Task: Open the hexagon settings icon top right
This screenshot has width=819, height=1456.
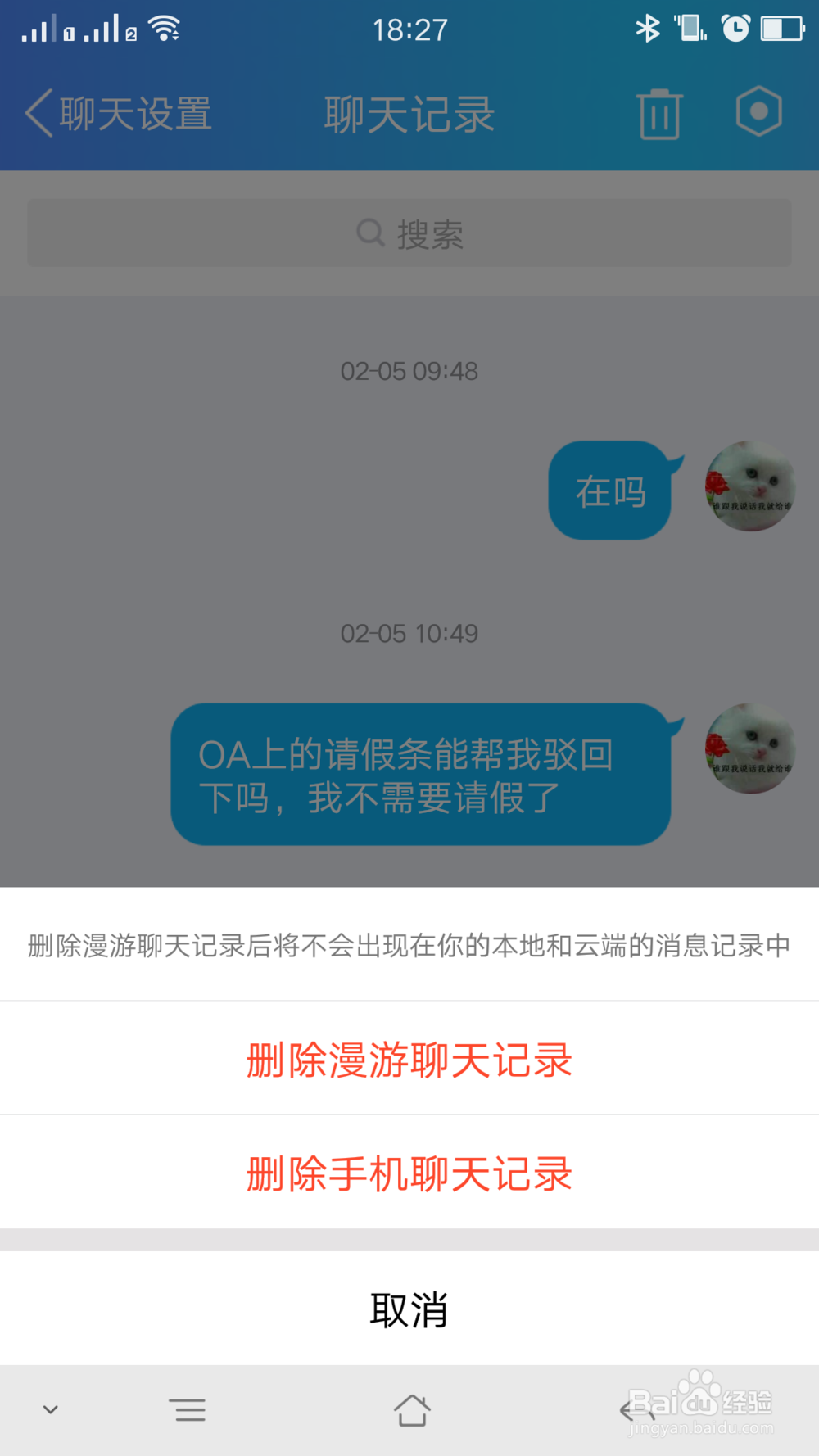Action: [758, 114]
